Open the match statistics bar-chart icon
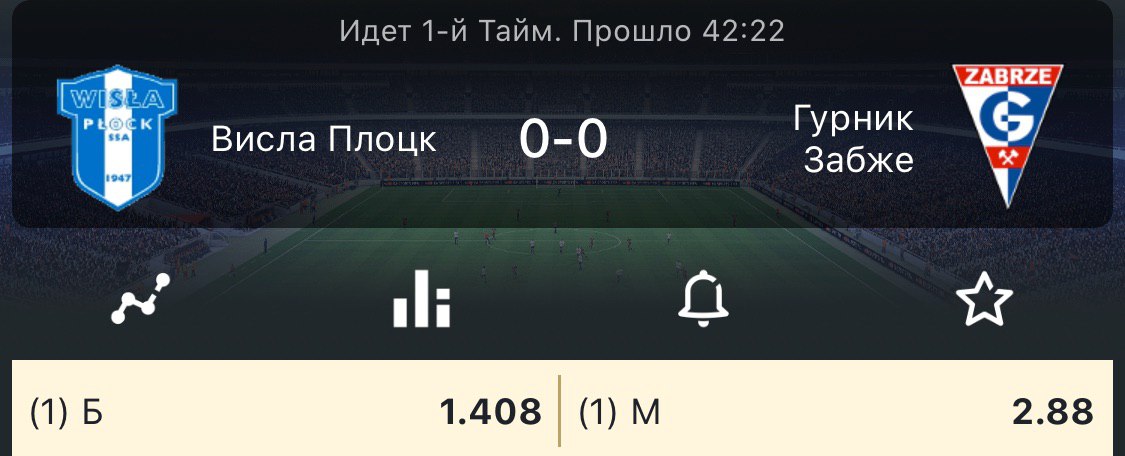1125x456 pixels. click(421, 299)
